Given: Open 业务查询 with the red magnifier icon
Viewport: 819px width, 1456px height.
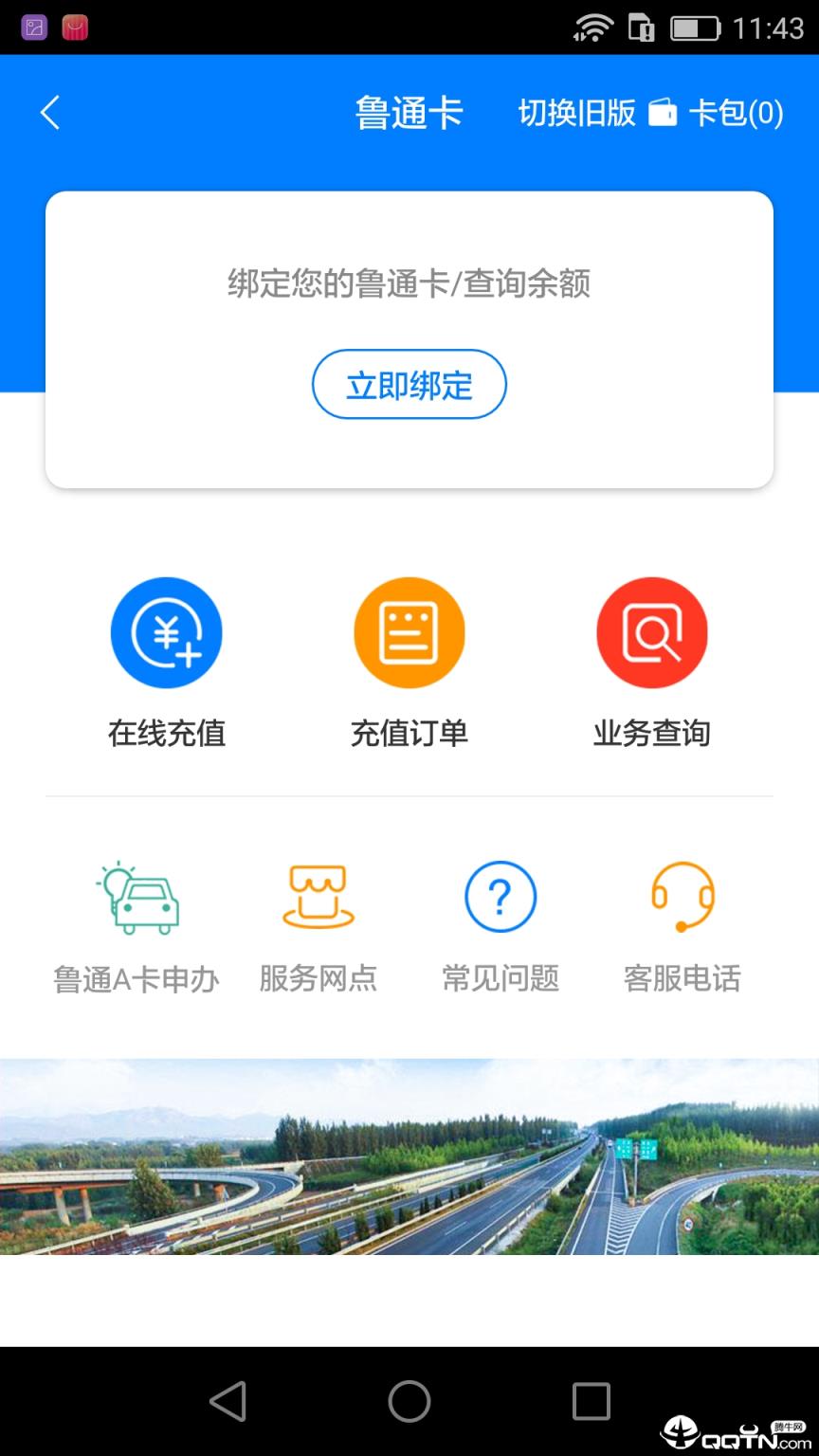Looking at the screenshot, I should pyautogui.click(x=651, y=632).
